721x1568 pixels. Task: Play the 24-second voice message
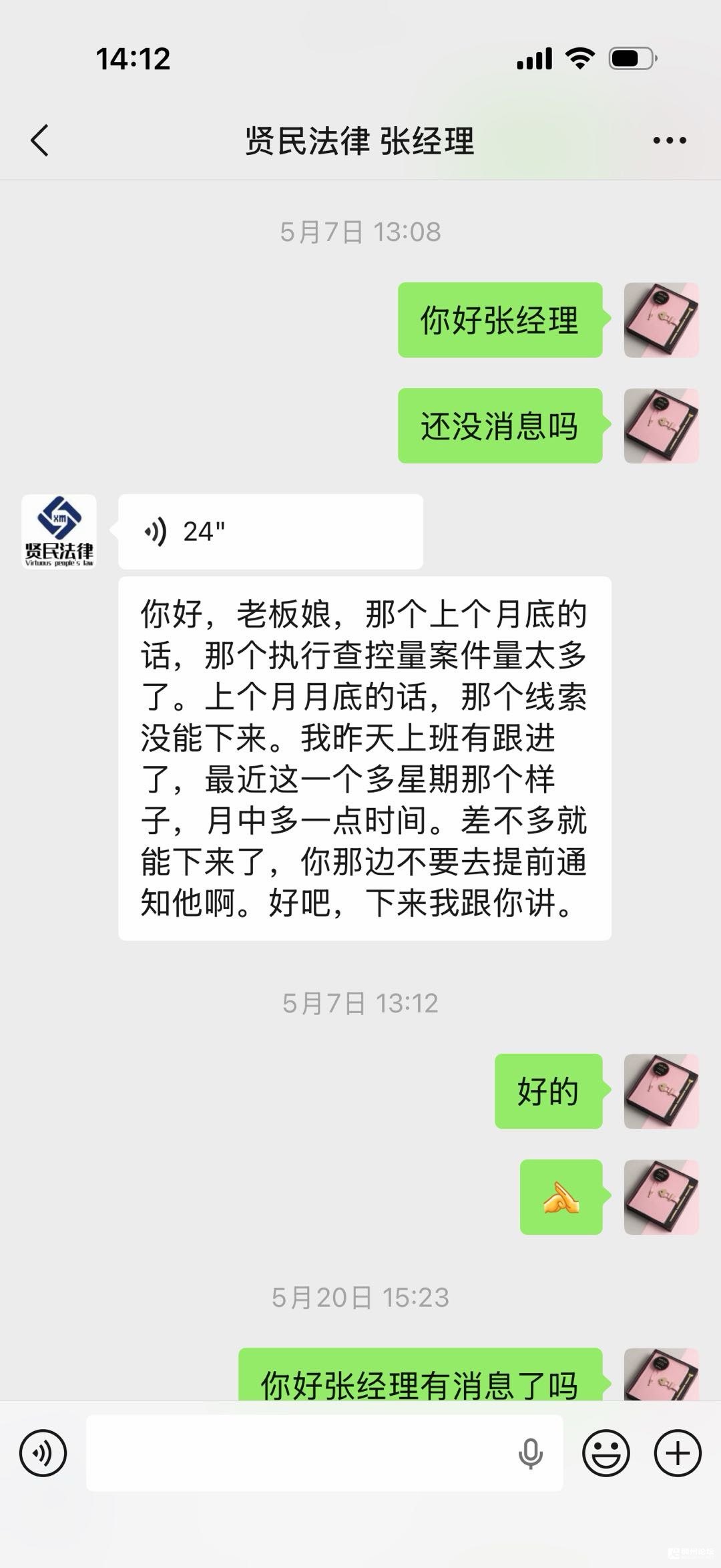(x=270, y=532)
